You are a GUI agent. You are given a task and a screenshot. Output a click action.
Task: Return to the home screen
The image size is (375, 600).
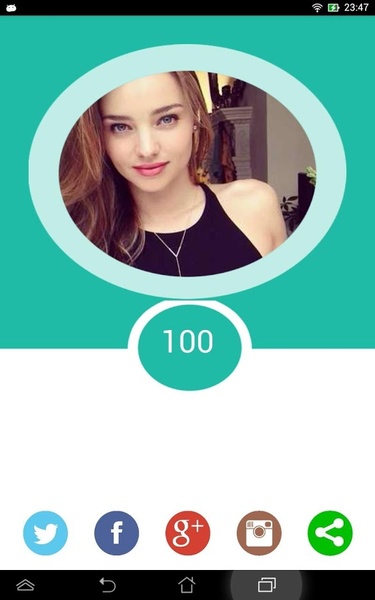point(187,585)
